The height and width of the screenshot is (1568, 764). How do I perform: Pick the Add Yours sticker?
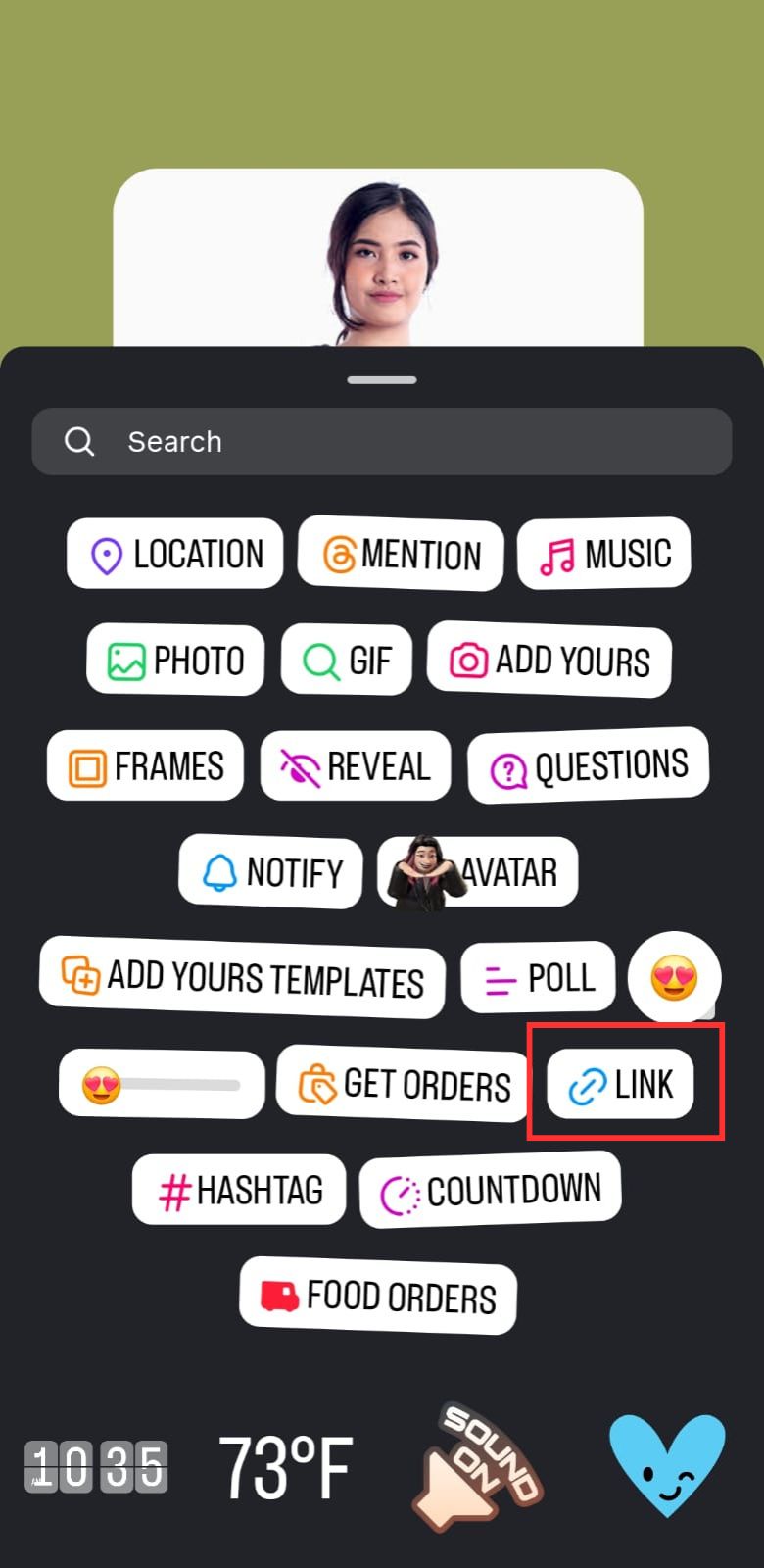pyautogui.click(x=549, y=661)
